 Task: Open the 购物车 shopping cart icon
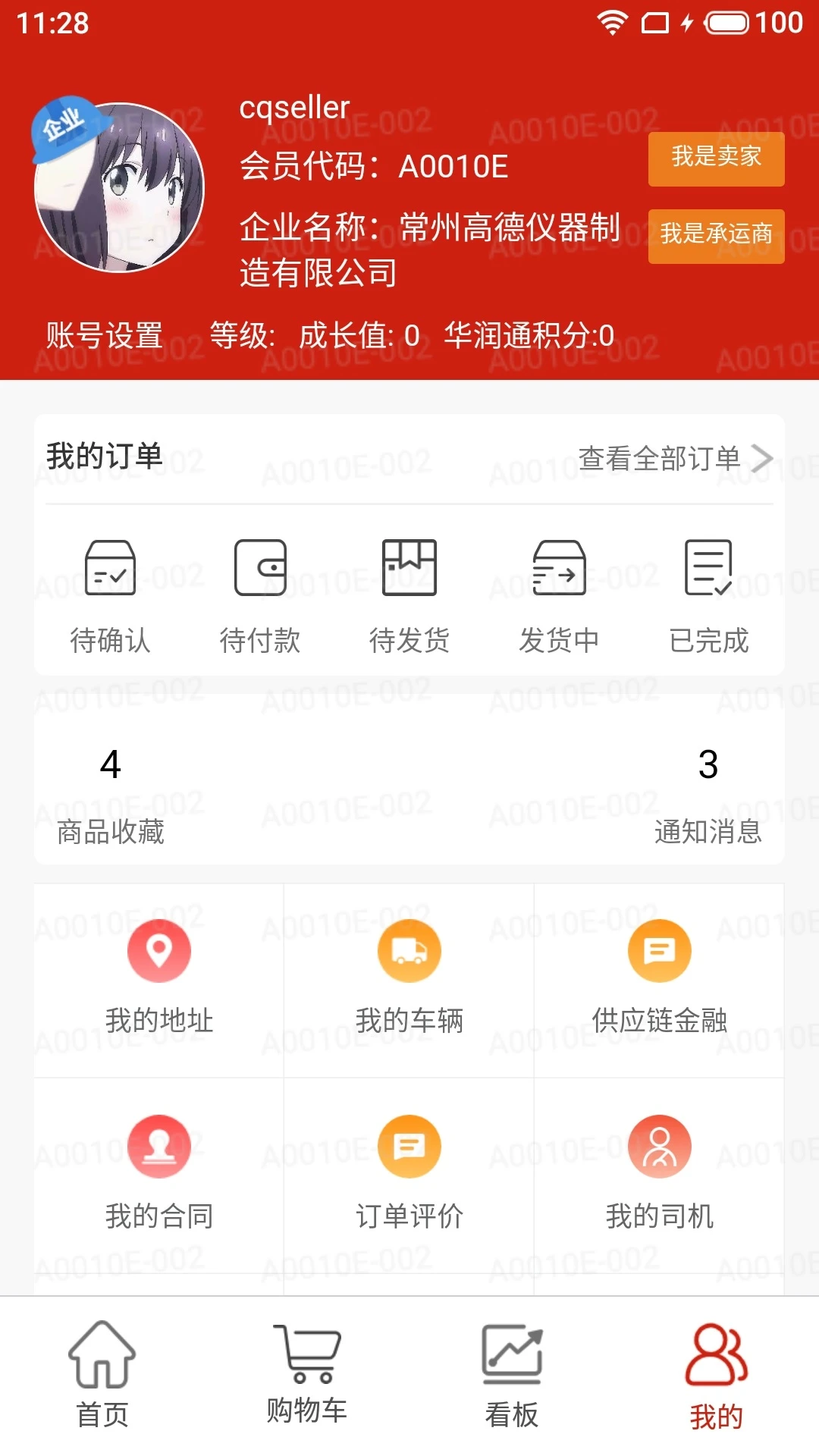(x=307, y=1365)
